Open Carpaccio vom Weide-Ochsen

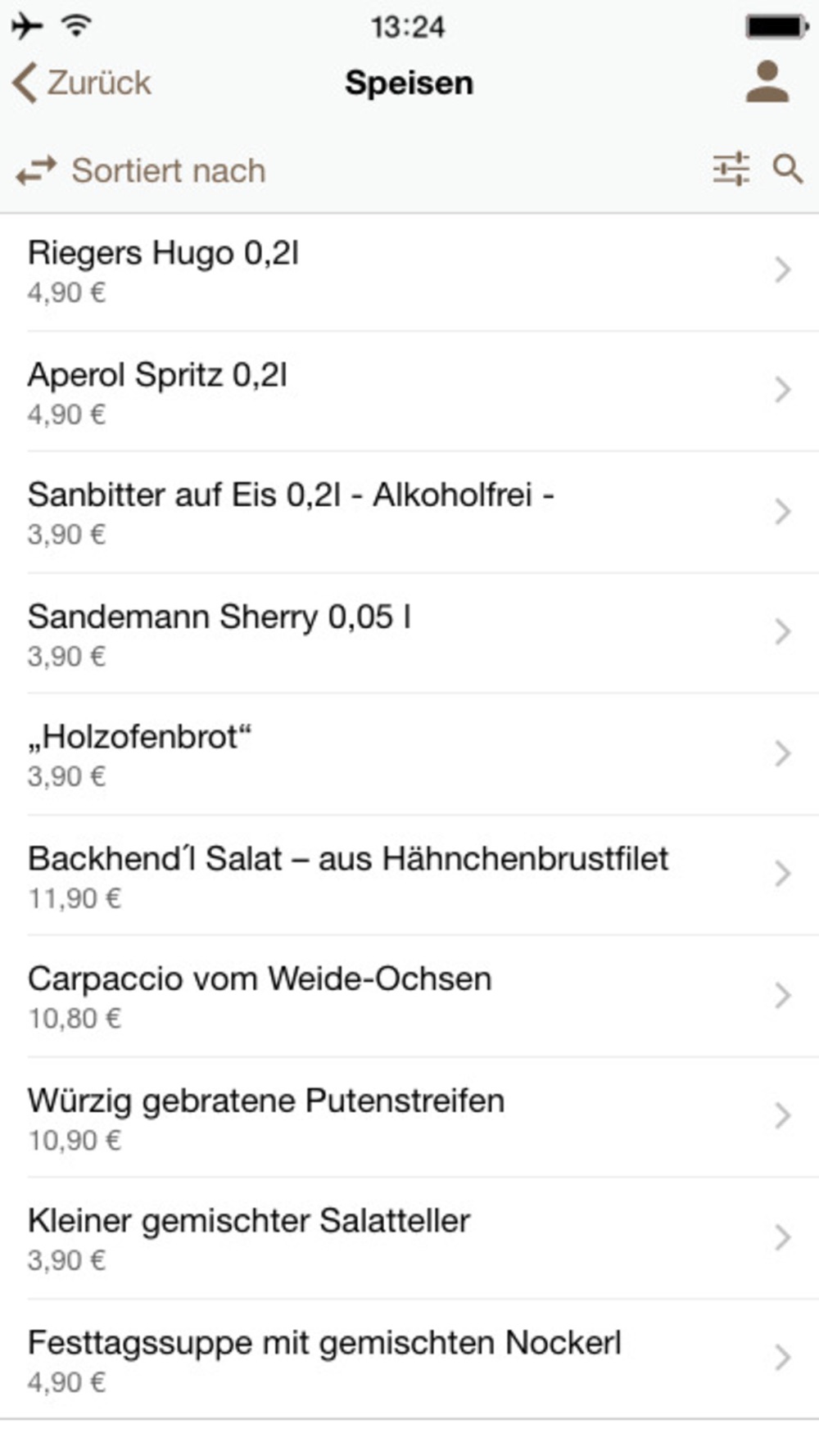(409, 996)
